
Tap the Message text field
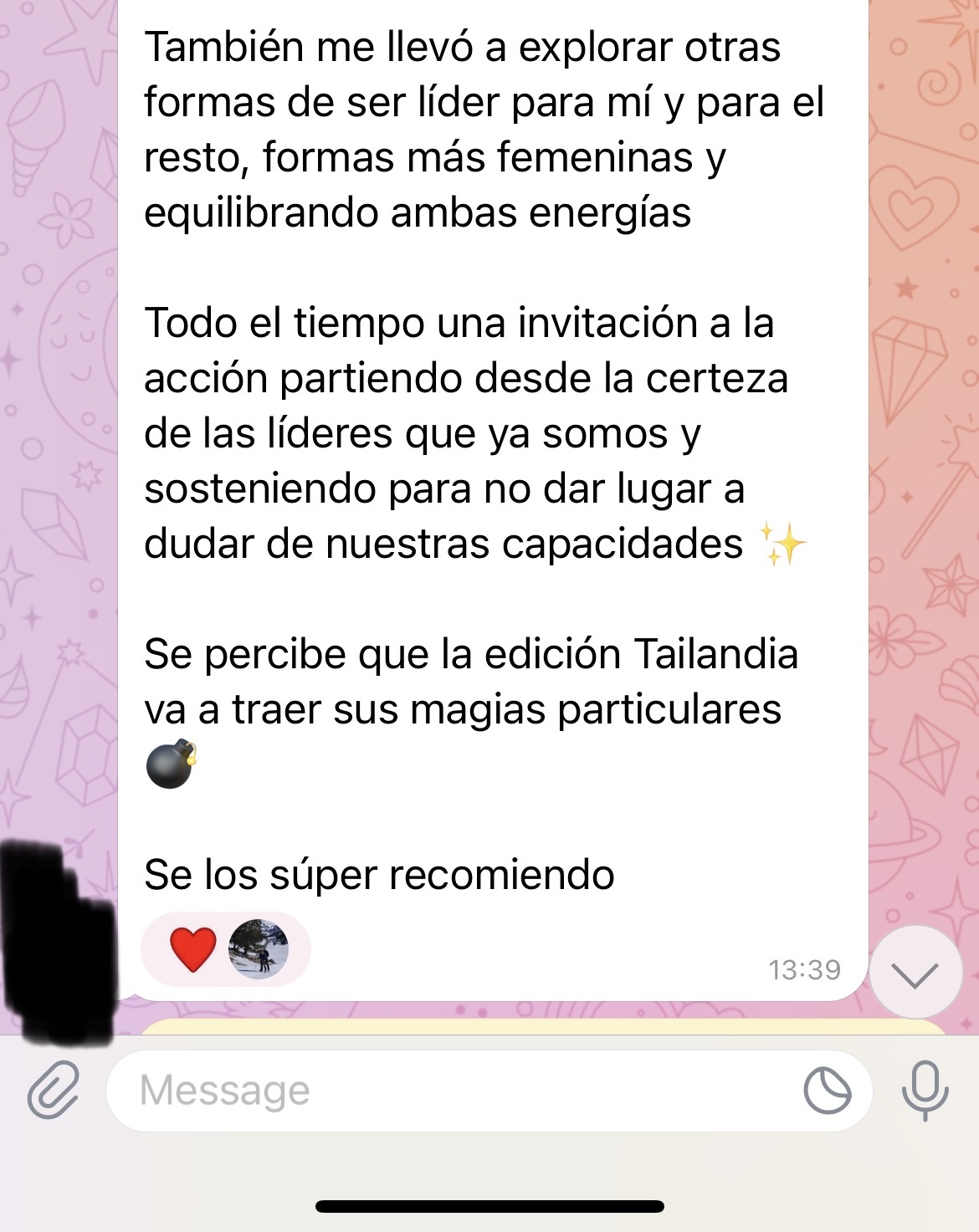[452, 1091]
